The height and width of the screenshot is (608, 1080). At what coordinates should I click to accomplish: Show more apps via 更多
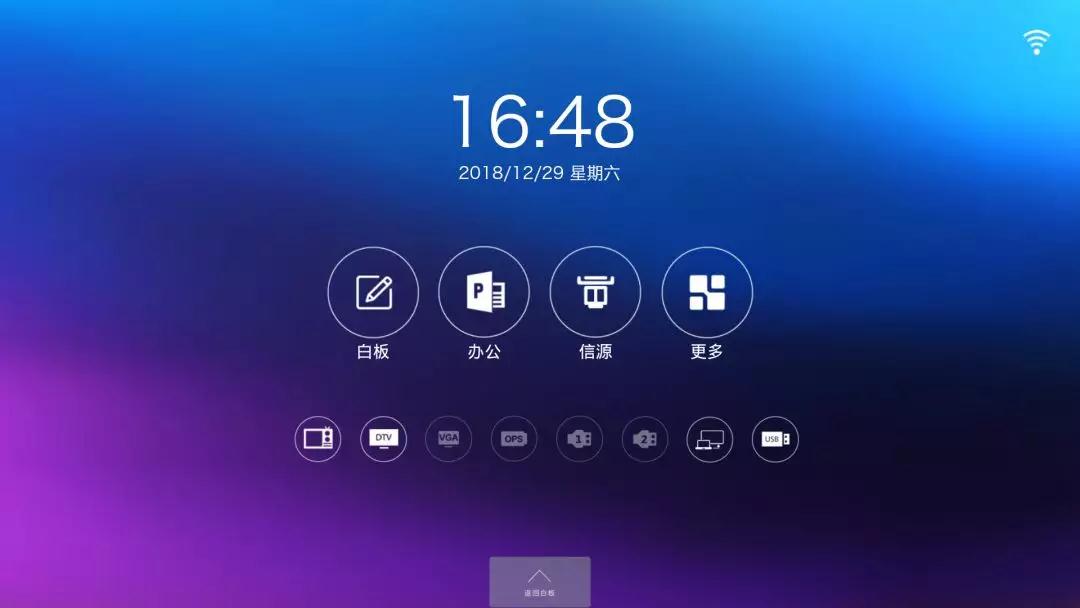(707, 292)
